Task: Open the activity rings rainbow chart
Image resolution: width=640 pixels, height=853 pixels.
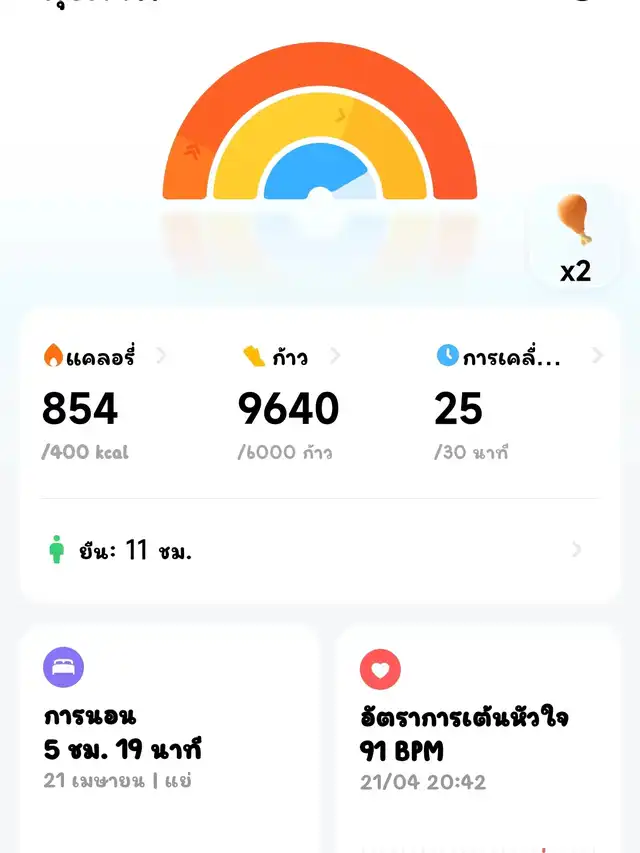Action: coord(319,123)
